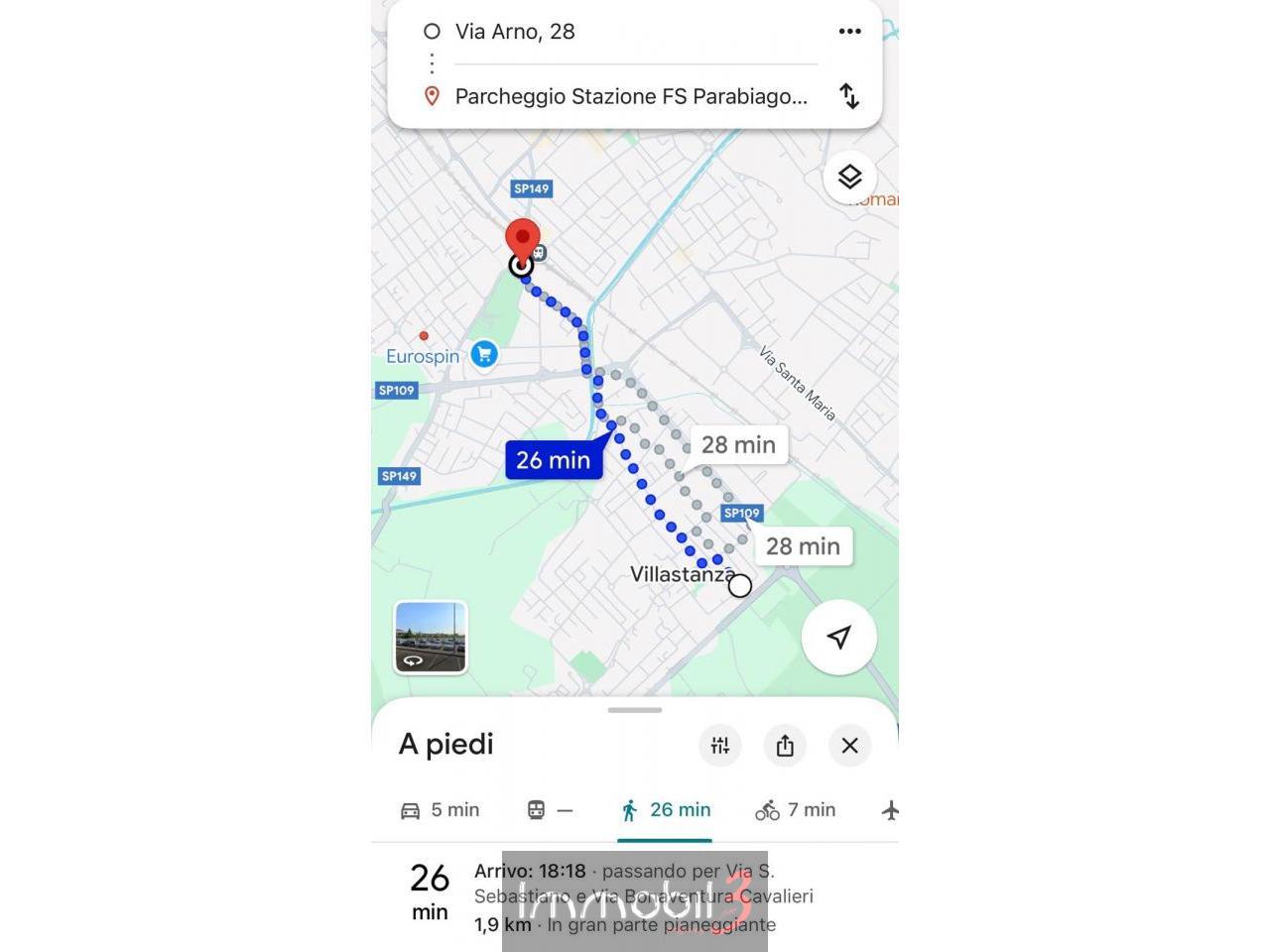1270x952 pixels.
Task: Switch to the public transit tab
Action: pos(549,810)
